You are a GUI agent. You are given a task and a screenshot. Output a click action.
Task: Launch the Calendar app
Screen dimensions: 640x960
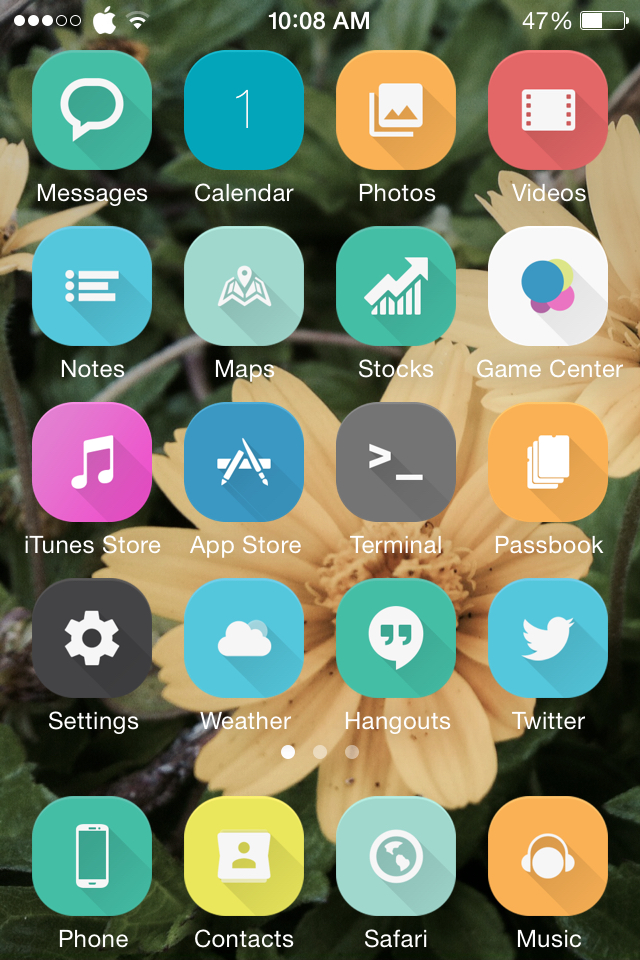pyautogui.click(x=244, y=110)
